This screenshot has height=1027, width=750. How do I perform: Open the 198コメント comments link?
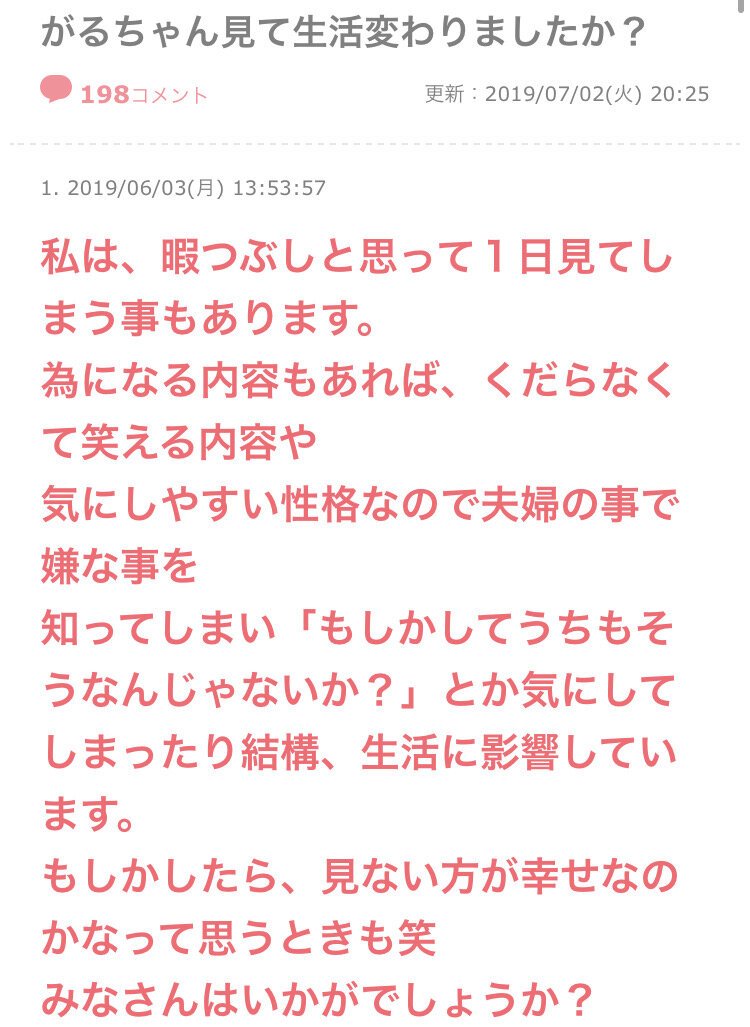[x=143, y=95]
